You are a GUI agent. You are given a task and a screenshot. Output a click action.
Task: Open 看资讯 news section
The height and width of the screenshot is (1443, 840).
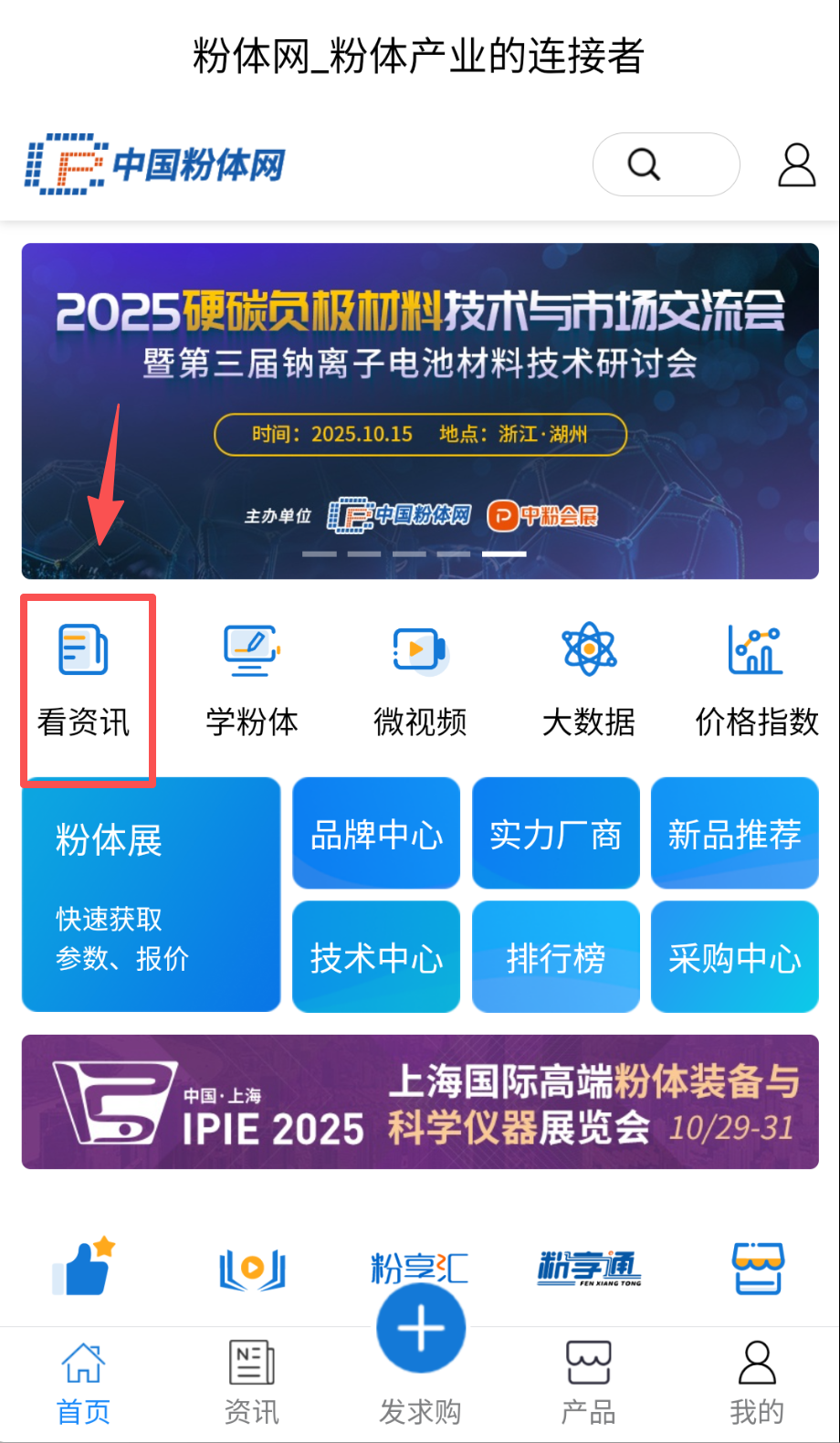(x=84, y=680)
